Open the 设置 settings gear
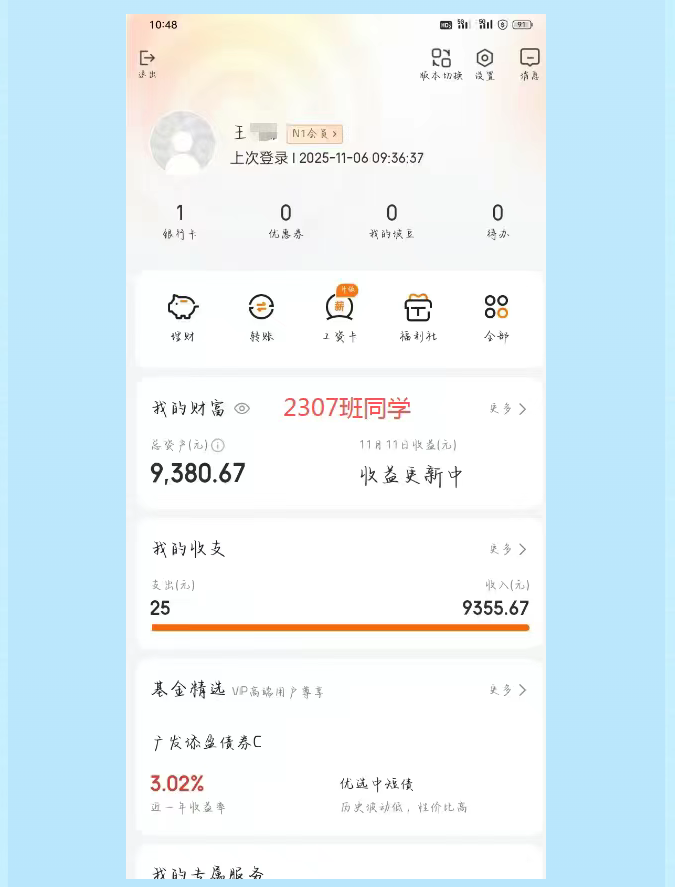The image size is (681, 887). pyautogui.click(x=485, y=62)
